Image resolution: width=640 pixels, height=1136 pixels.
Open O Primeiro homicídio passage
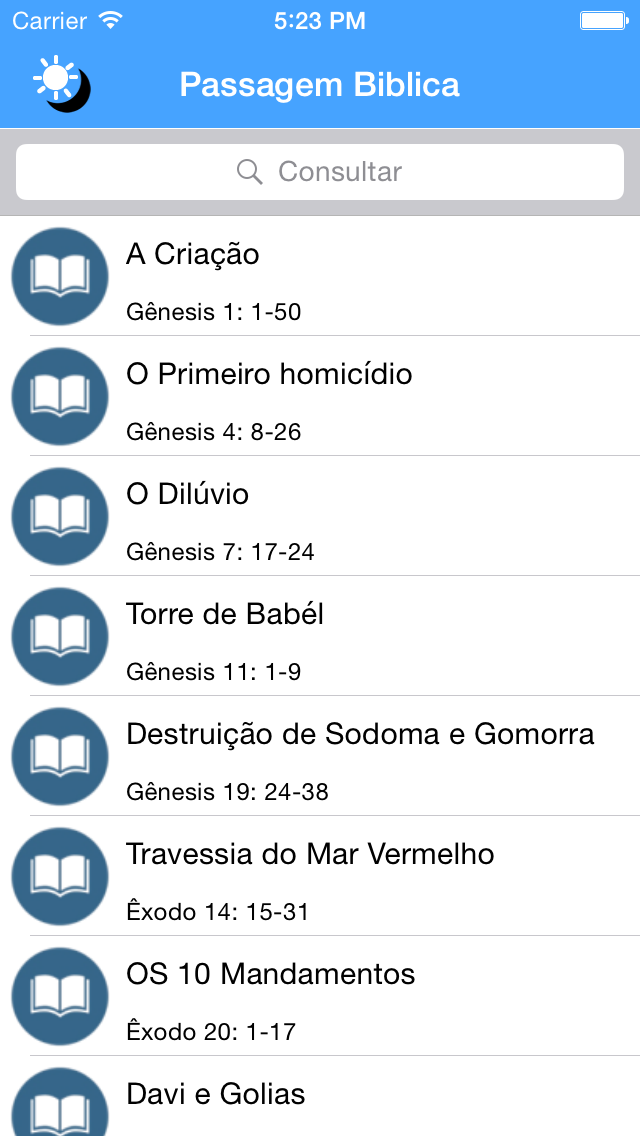click(x=320, y=396)
